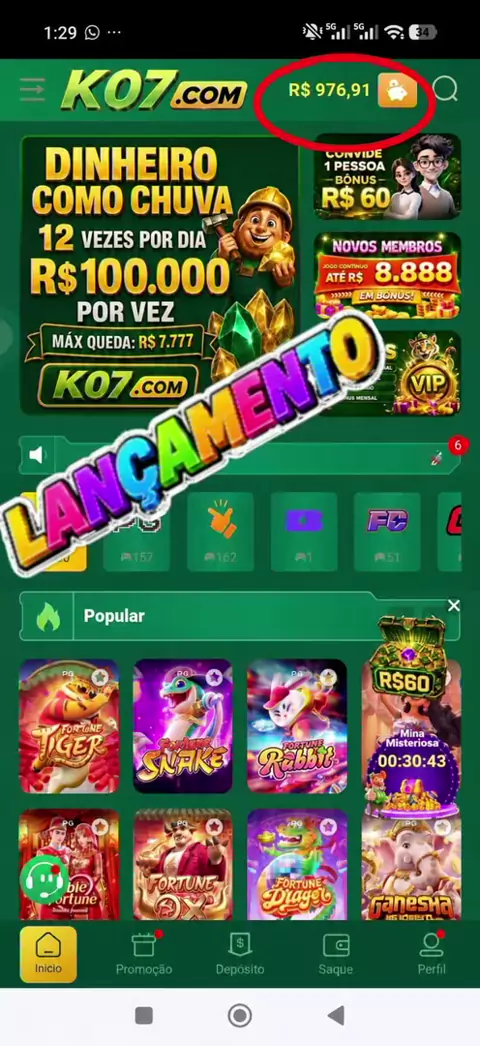Image resolution: width=480 pixels, height=1046 pixels.
Task: Open the Convide 1 Pessoa bonus banner
Action: coord(387,177)
